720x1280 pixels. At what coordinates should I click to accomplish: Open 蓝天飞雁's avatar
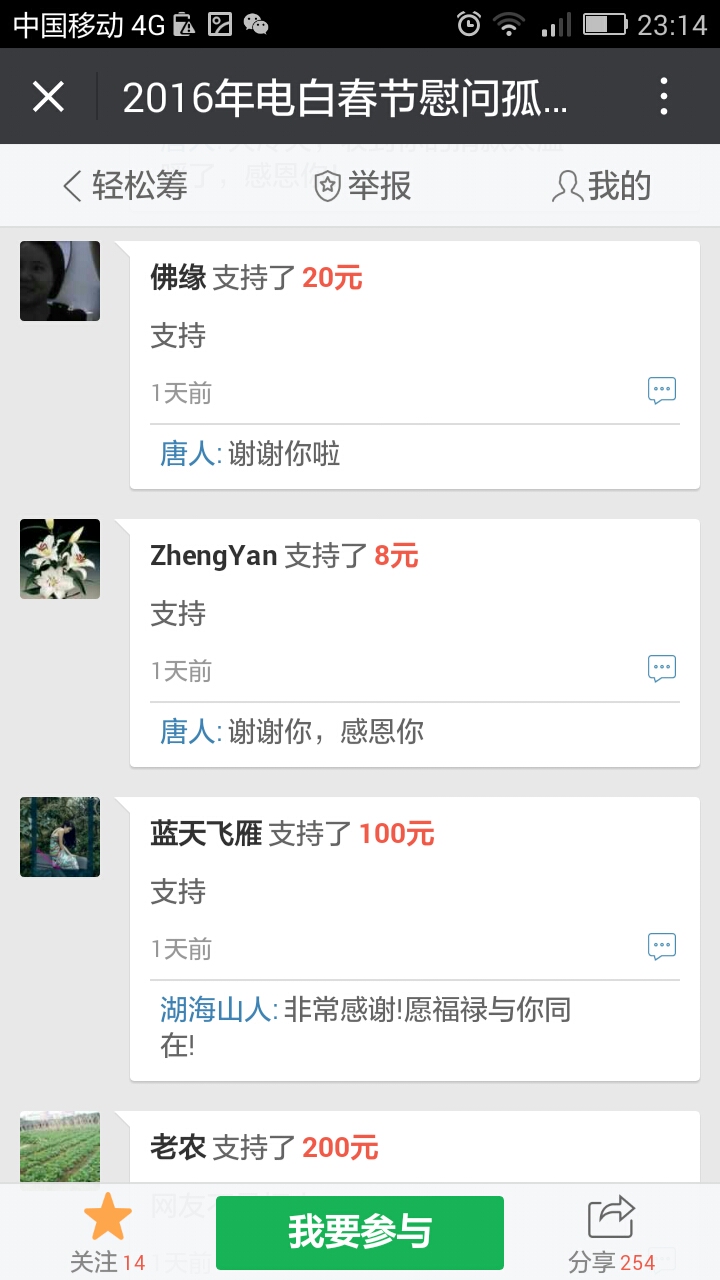60,837
